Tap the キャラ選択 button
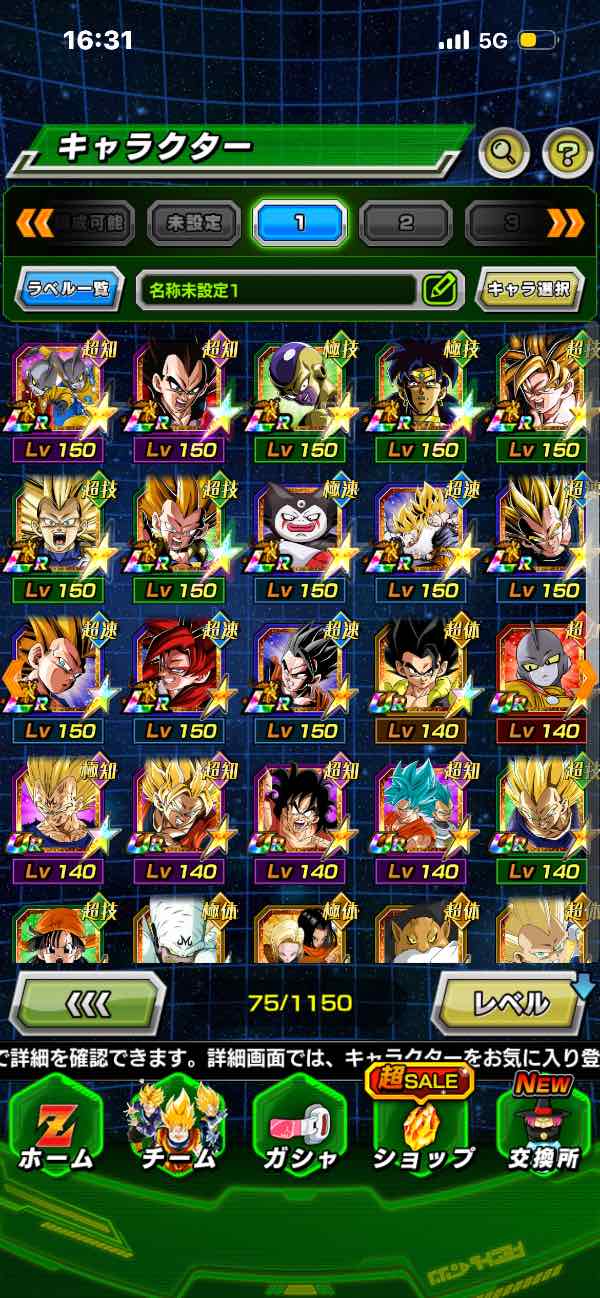Viewport: 600px width, 1298px height. click(529, 290)
